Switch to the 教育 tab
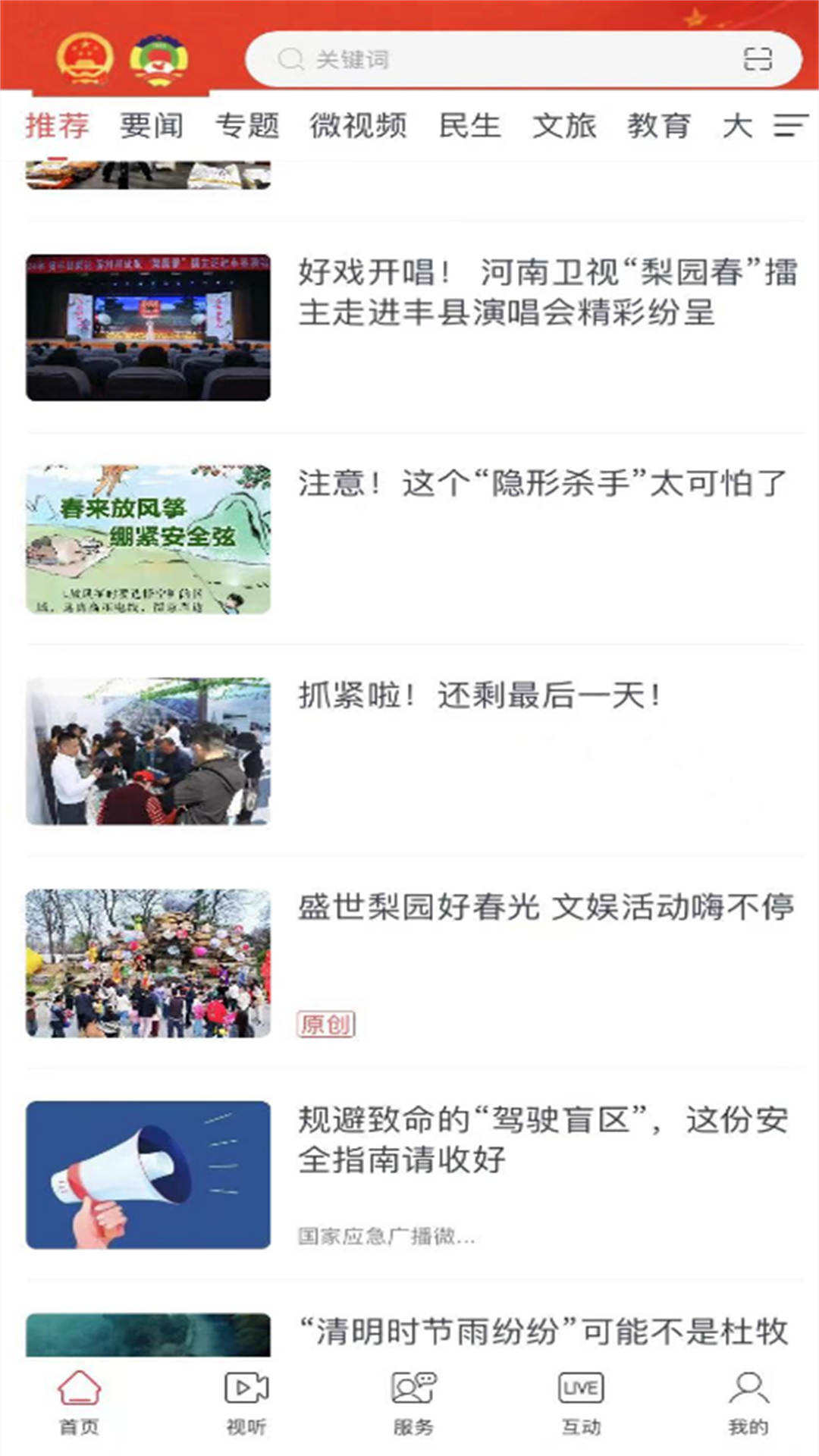Screen dimensions: 819x1456 [658, 126]
